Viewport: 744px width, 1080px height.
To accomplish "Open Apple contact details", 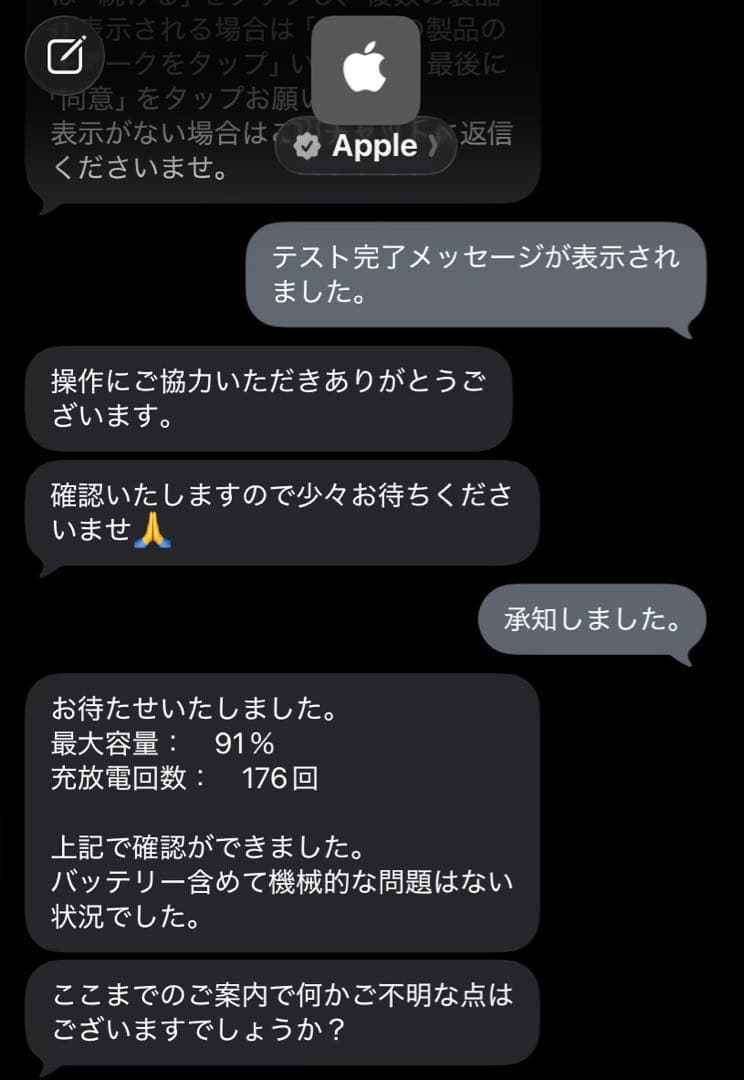I will click(366, 146).
